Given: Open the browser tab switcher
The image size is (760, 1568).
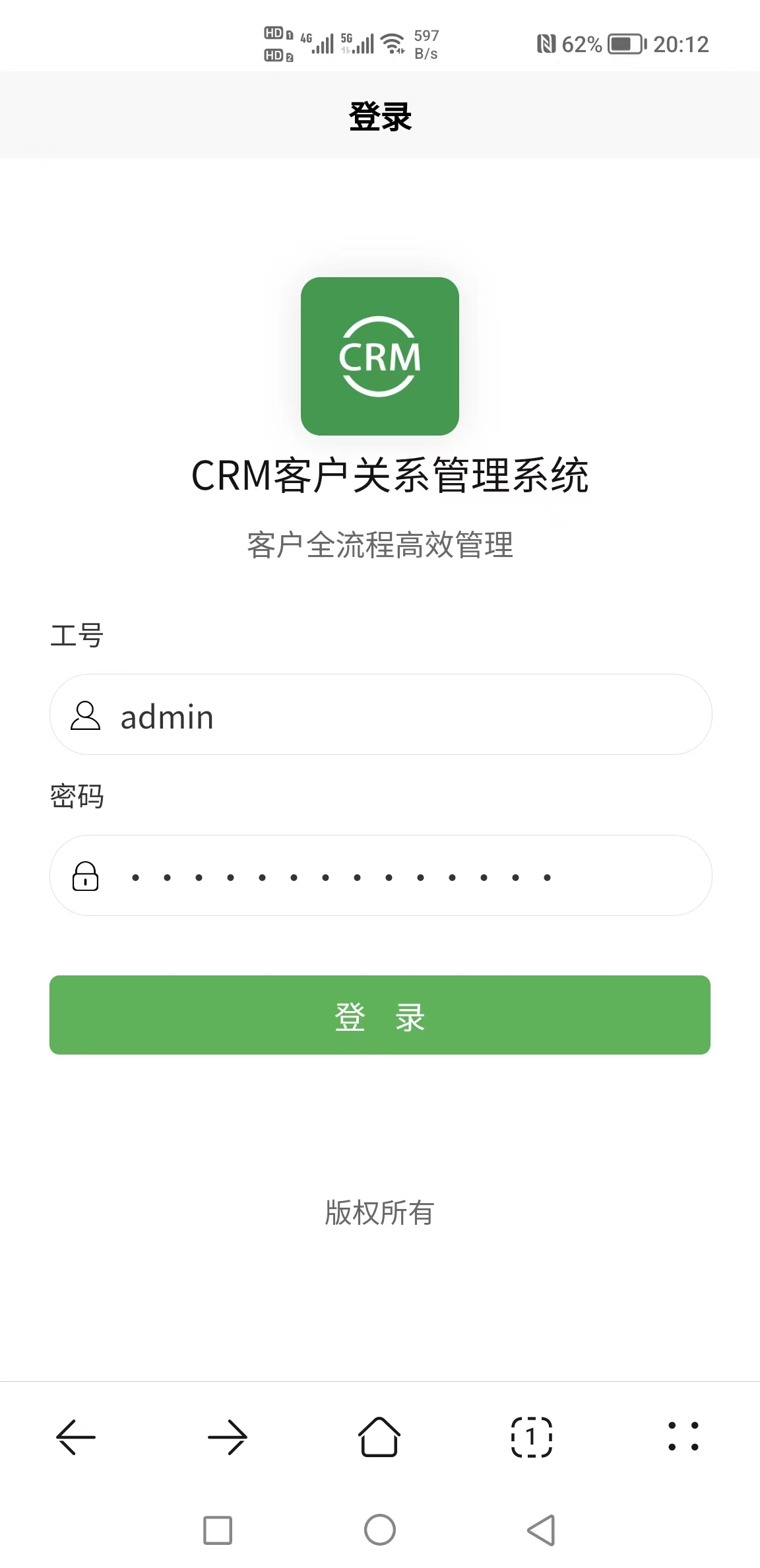Looking at the screenshot, I should (532, 1437).
